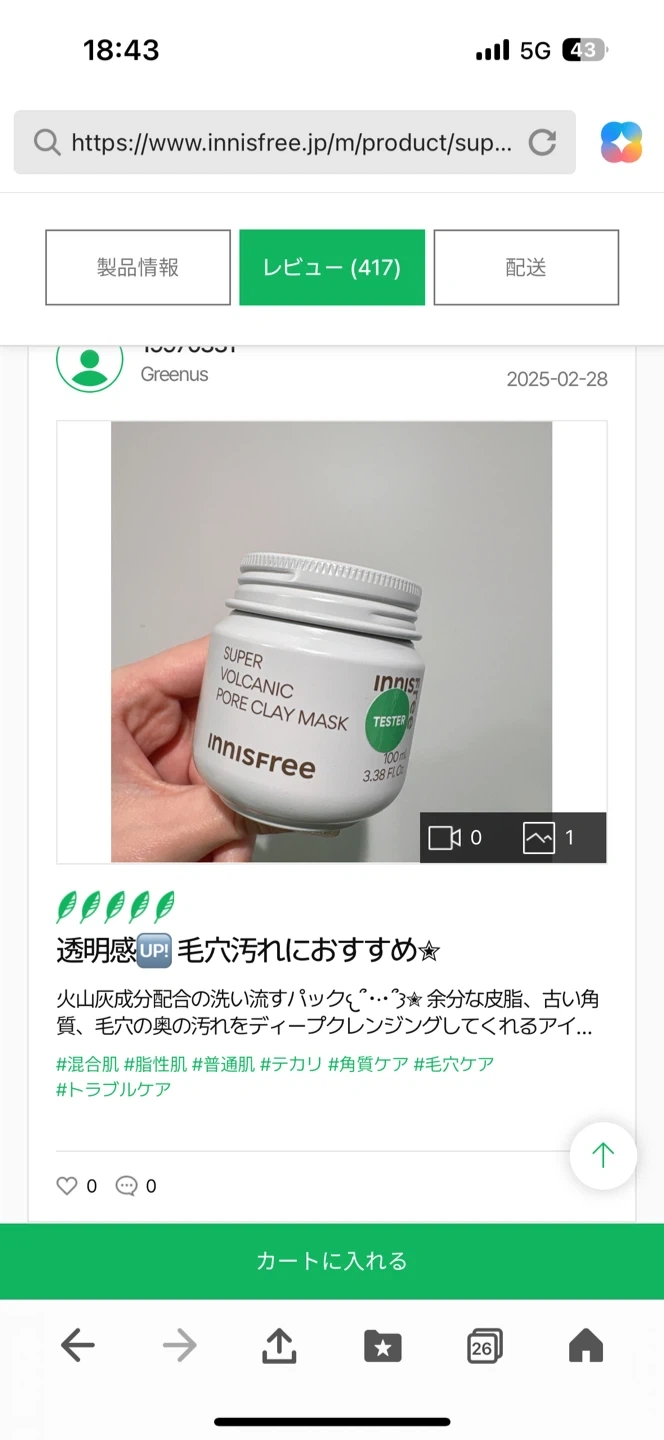Reload the current page

point(542,143)
